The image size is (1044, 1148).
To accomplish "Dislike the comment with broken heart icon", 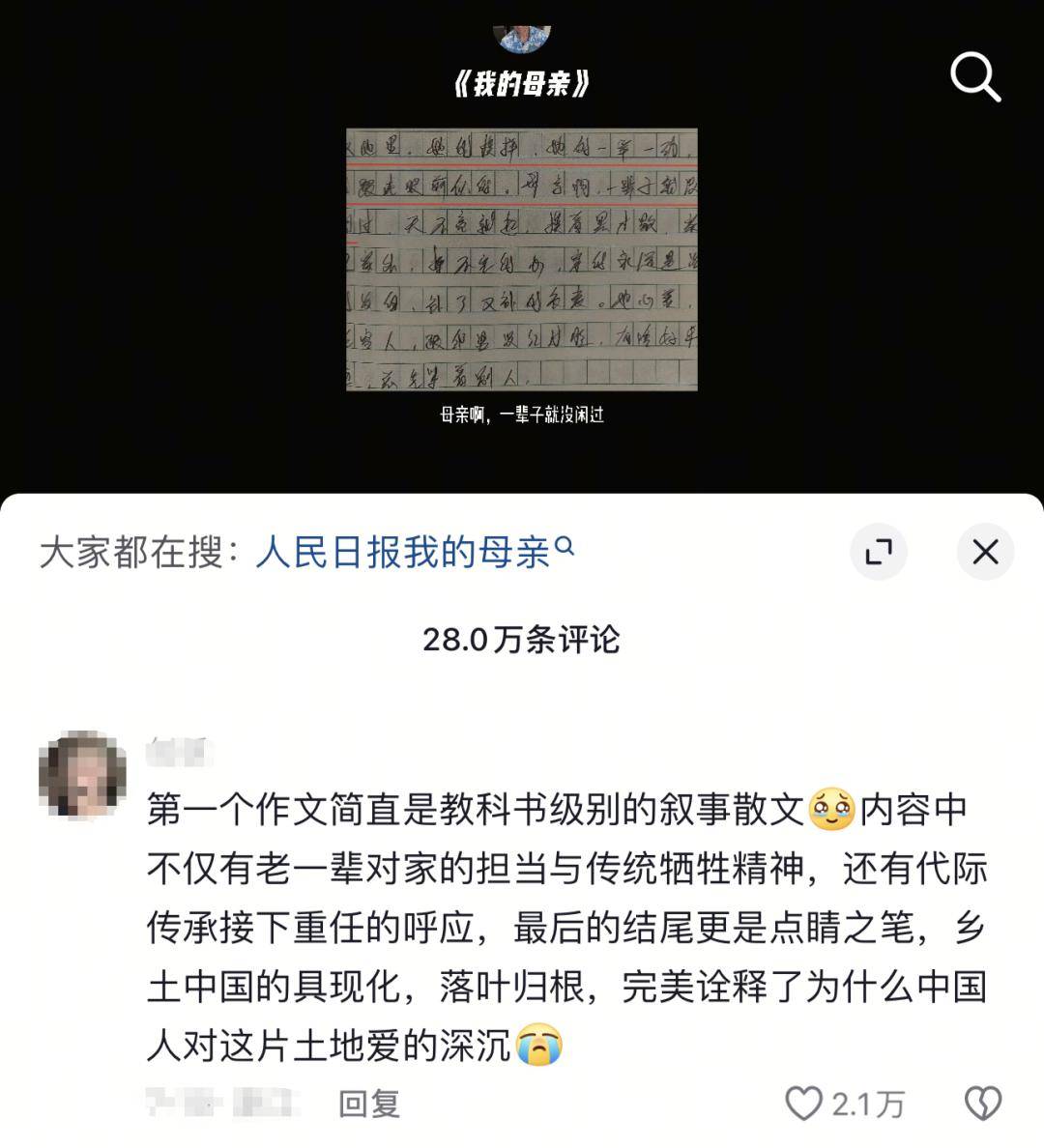I will pyautogui.click(x=983, y=1103).
